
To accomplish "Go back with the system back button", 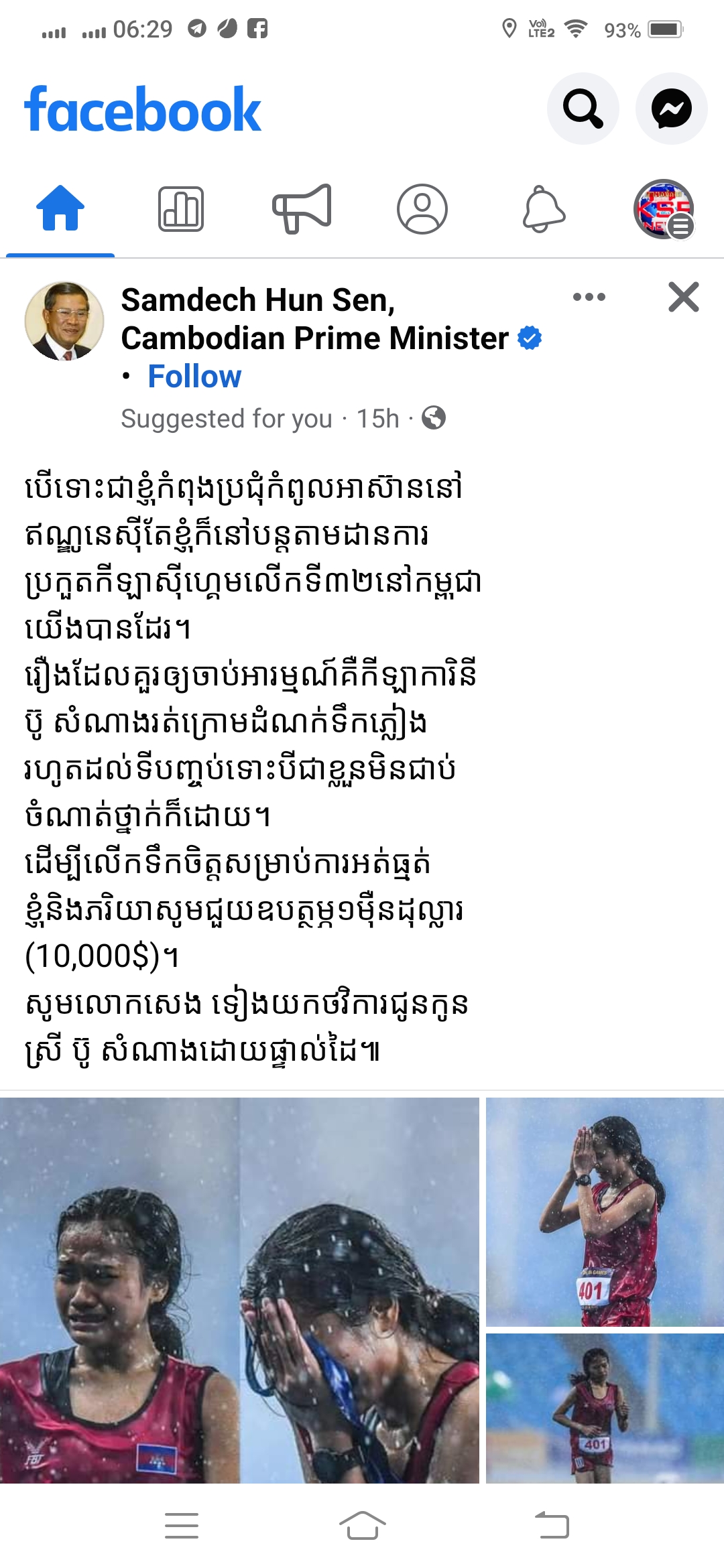I will coord(552,1526).
